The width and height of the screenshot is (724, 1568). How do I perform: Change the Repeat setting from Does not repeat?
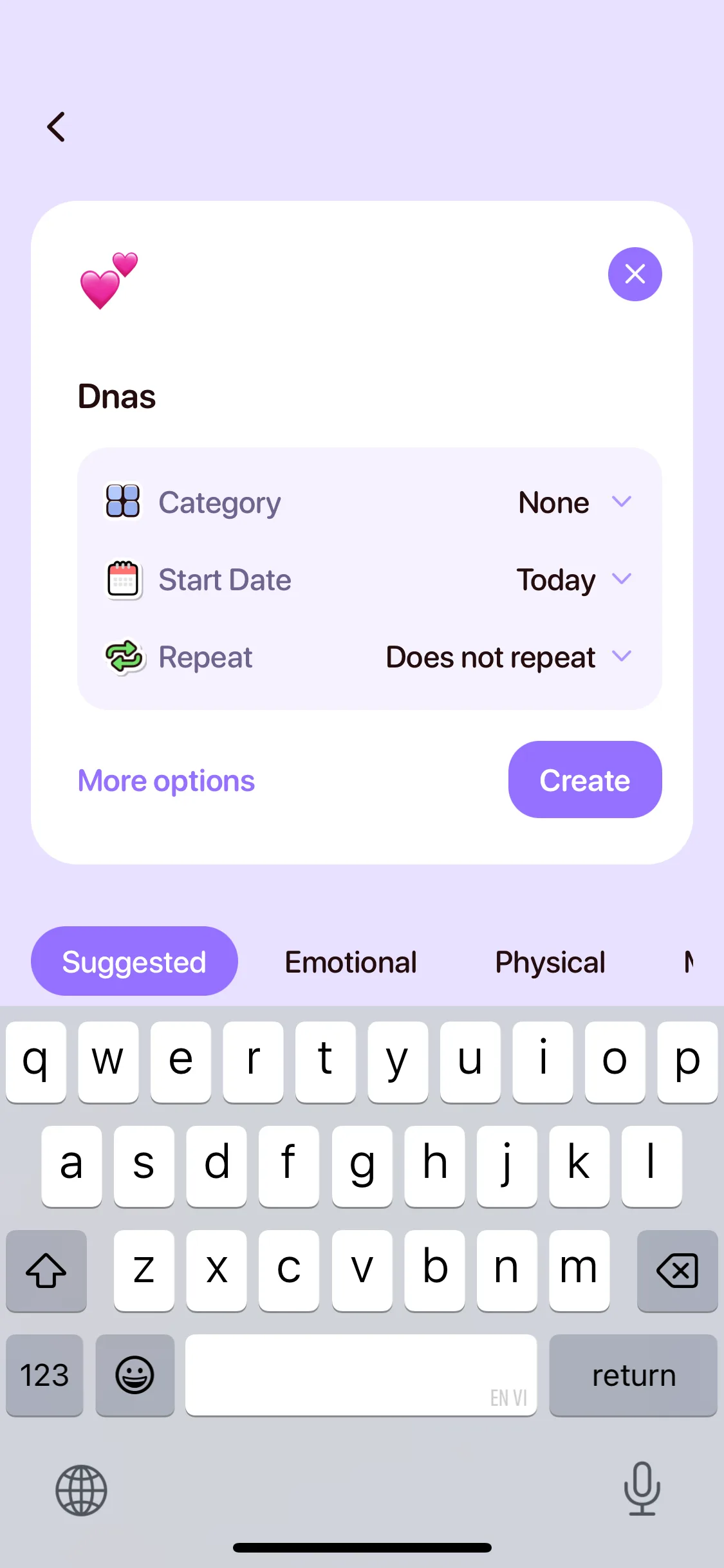(x=507, y=657)
